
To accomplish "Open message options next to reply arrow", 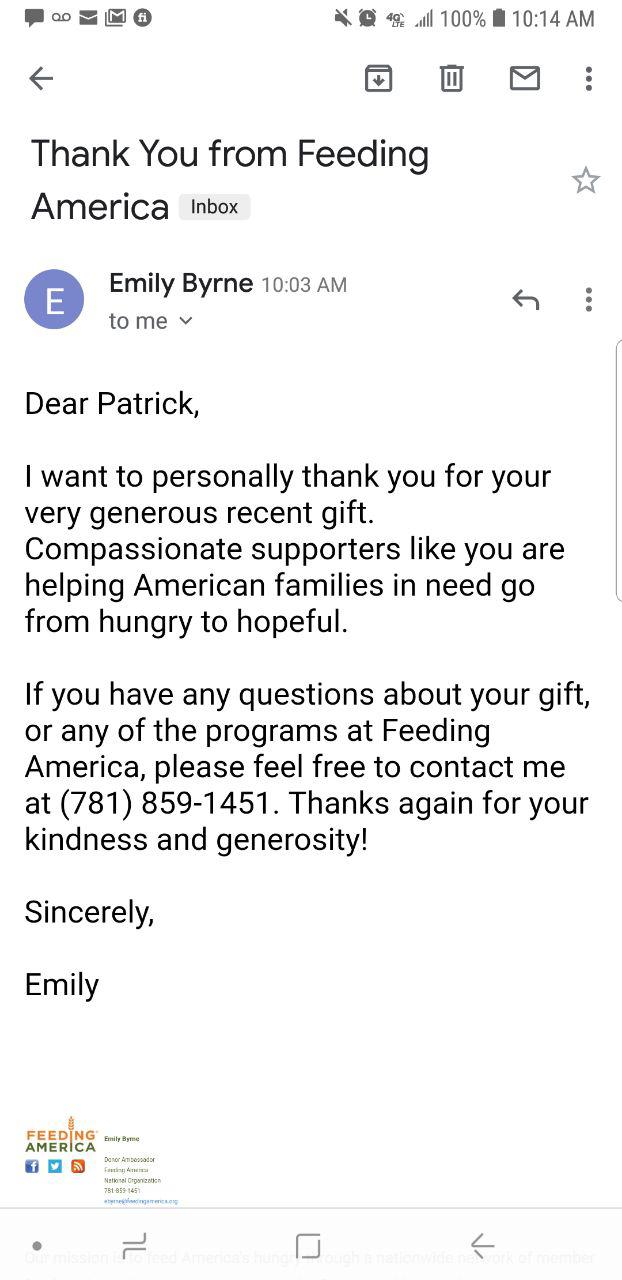I will [589, 299].
